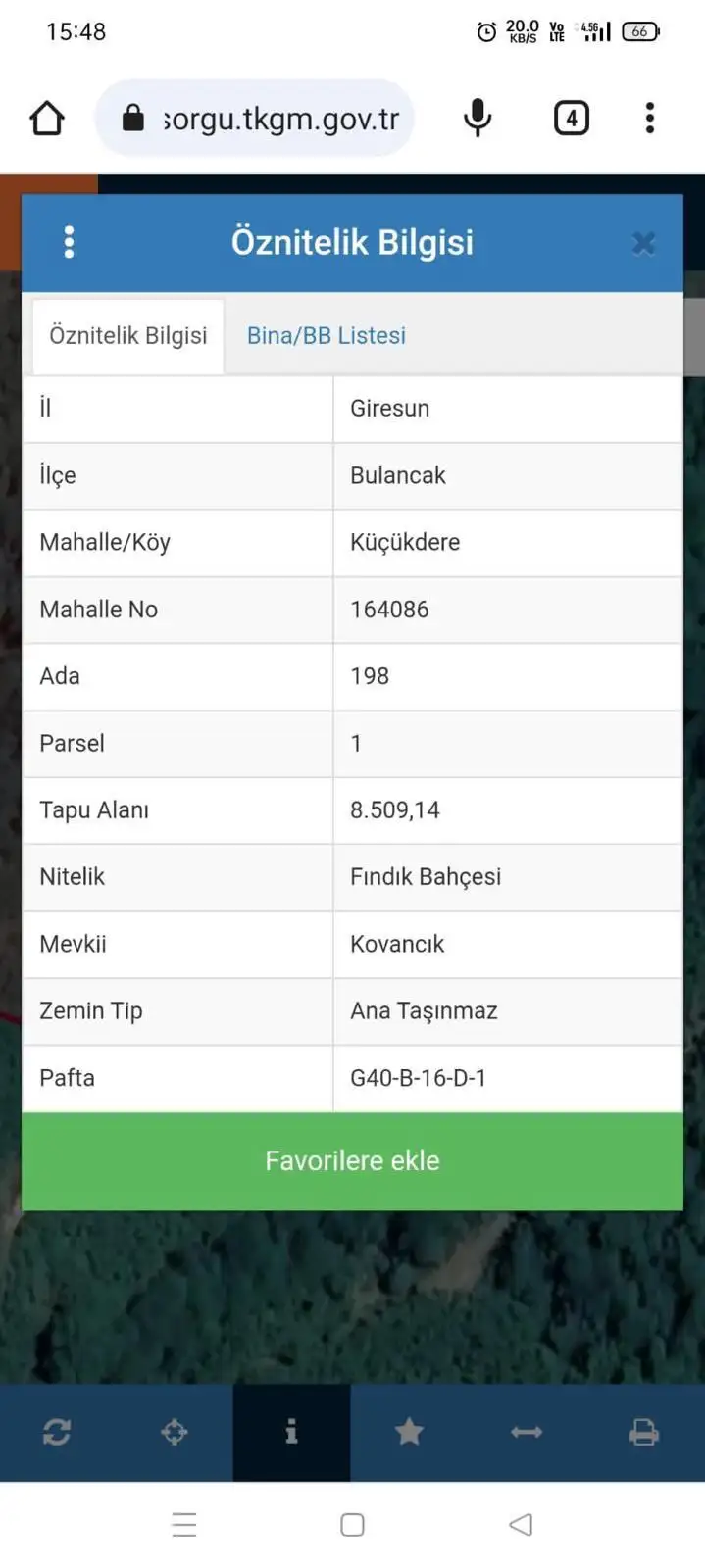Close the Öznitelik Bilgisi dialog

(x=643, y=243)
